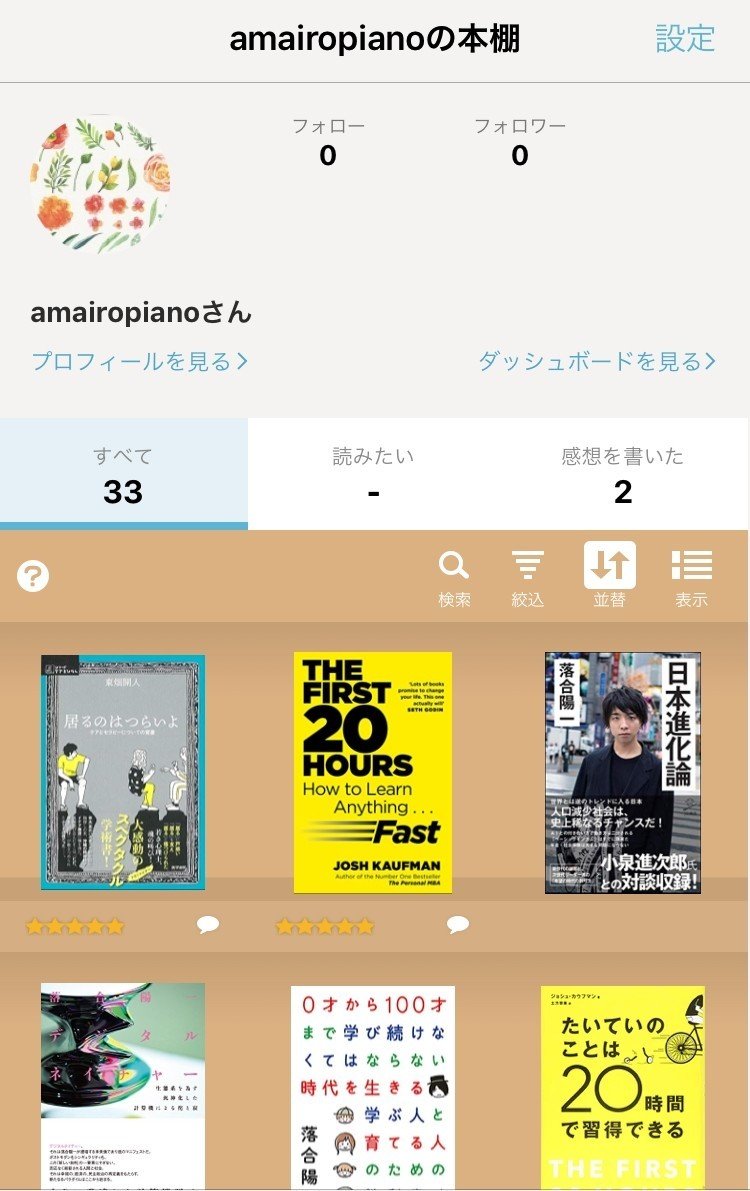Open the デジタルネイチャー book cover
Image resolution: width=750 pixels, height=1191 pixels.
(x=123, y=1085)
